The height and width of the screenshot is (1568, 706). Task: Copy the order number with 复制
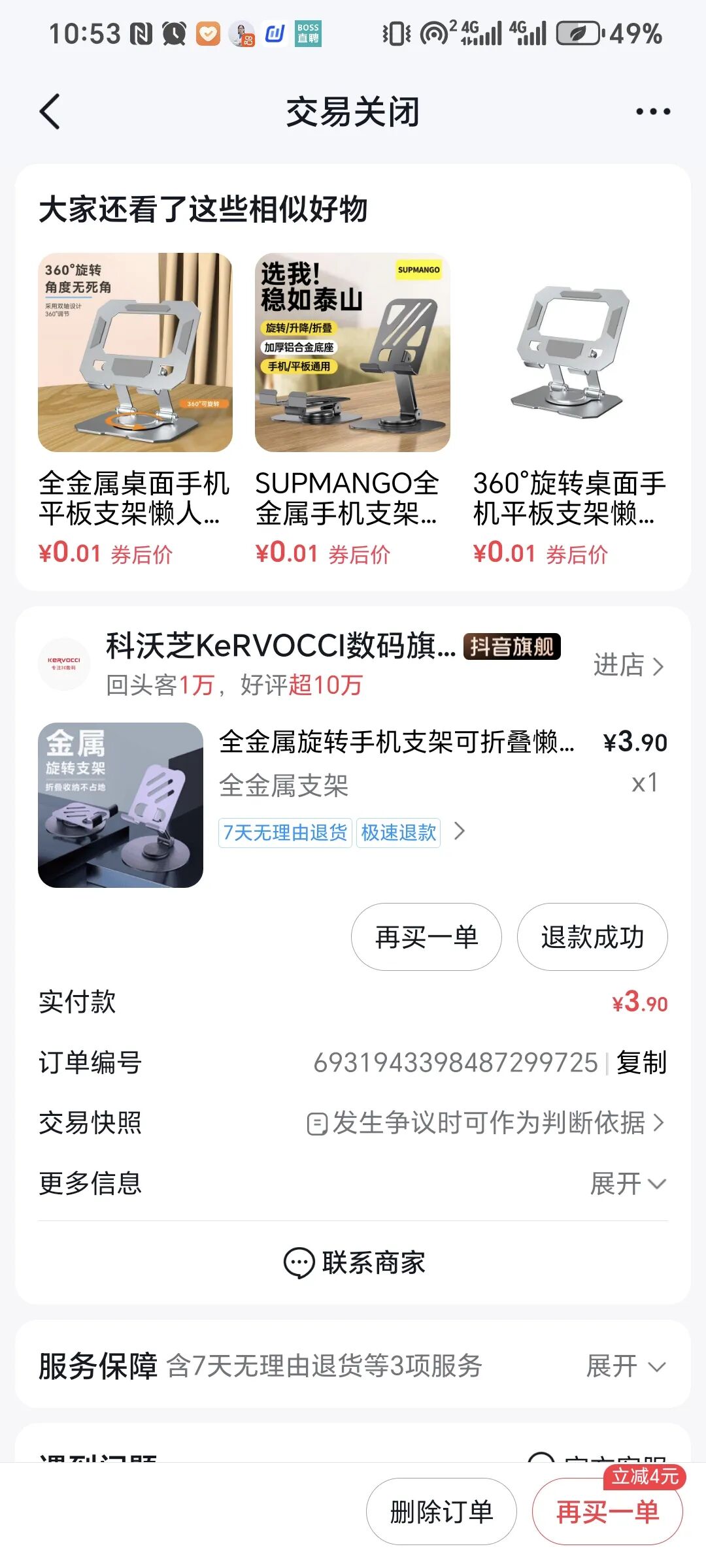(x=641, y=1063)
